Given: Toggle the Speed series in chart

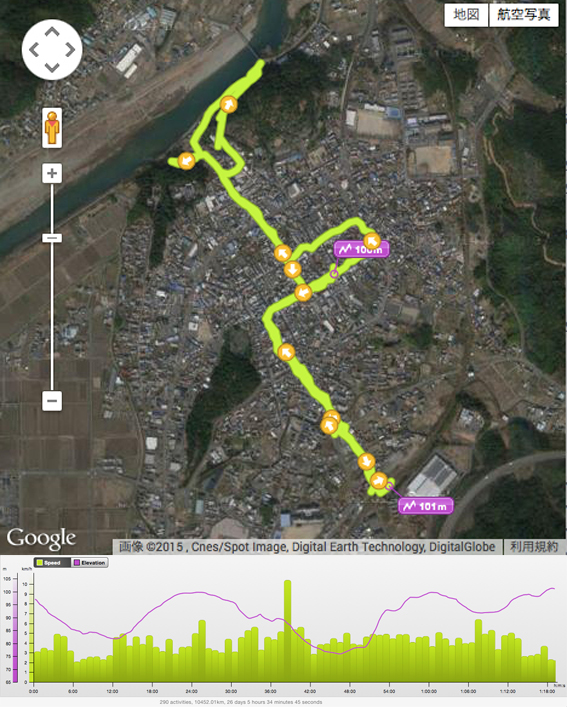Looking at the screenshot, I should pyautogui.click(x=52, y=563).
